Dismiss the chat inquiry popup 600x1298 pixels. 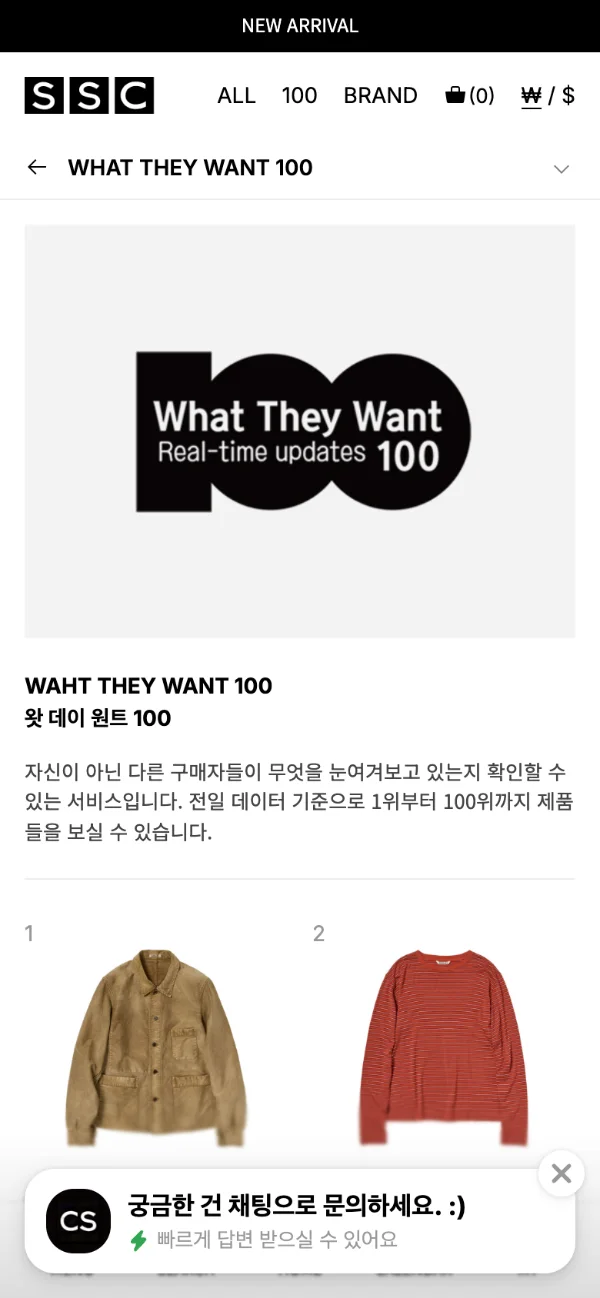point(561,1173)
